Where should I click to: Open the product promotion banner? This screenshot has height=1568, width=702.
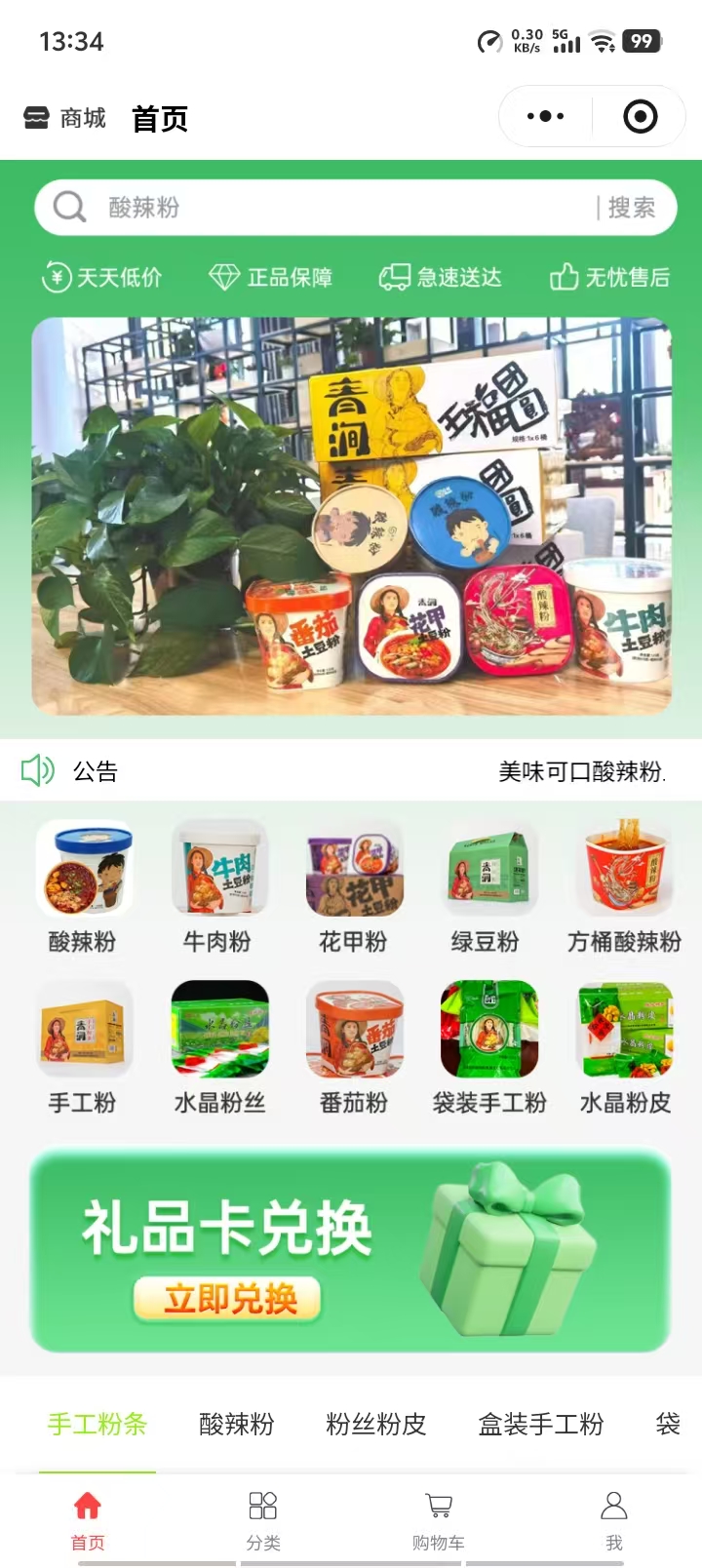tap(351, 517)
